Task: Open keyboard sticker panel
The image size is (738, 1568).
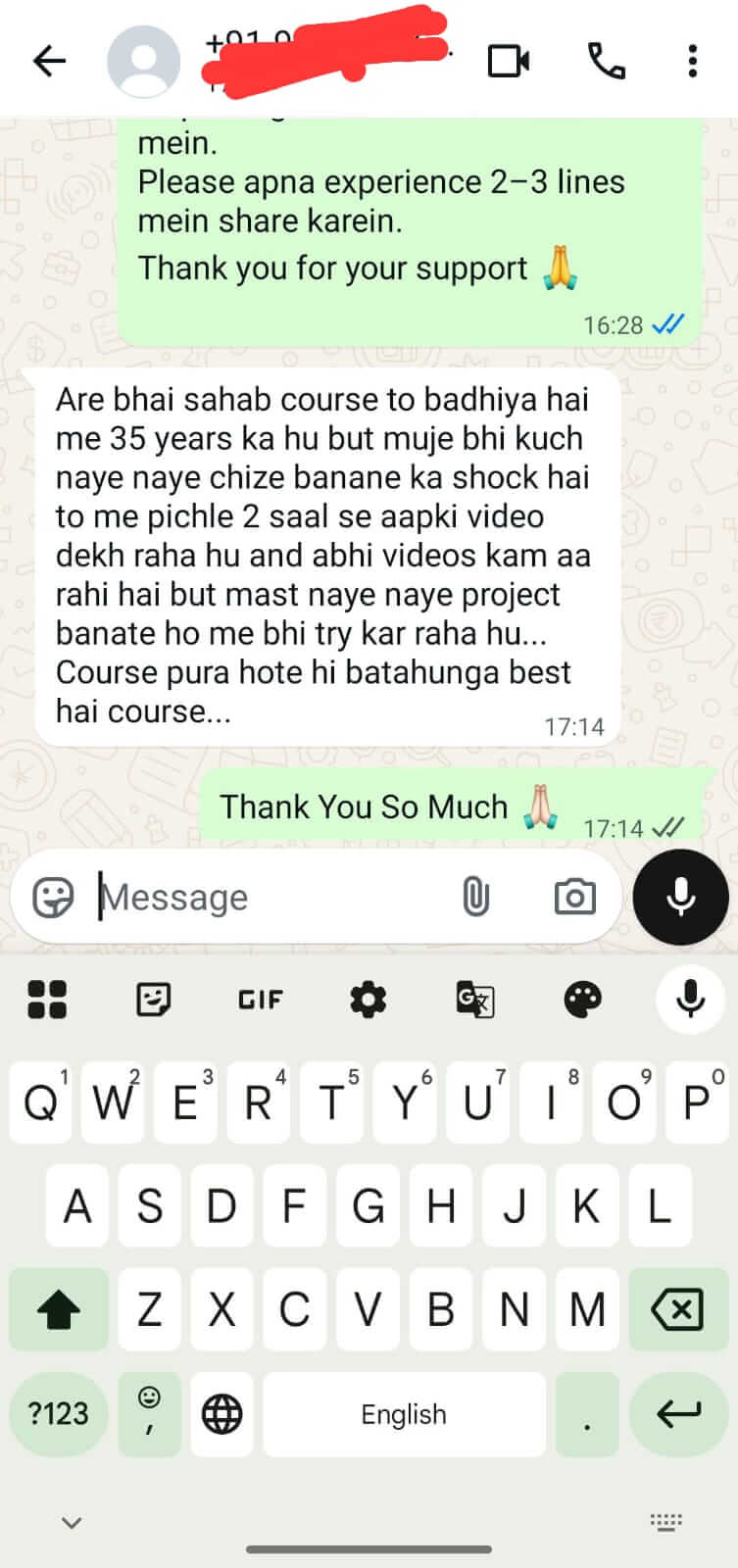Action: (153, 1000)
